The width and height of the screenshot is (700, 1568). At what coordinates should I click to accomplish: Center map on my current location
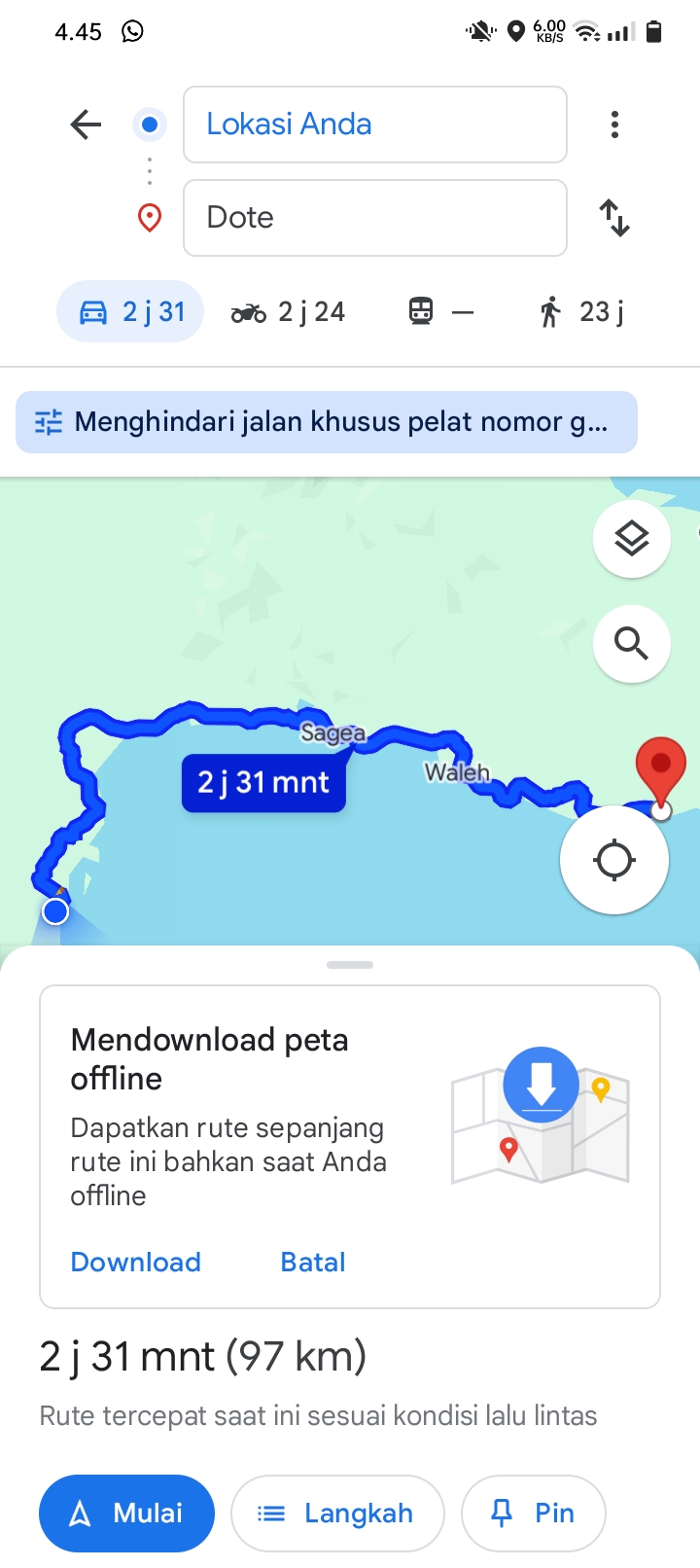614,860
